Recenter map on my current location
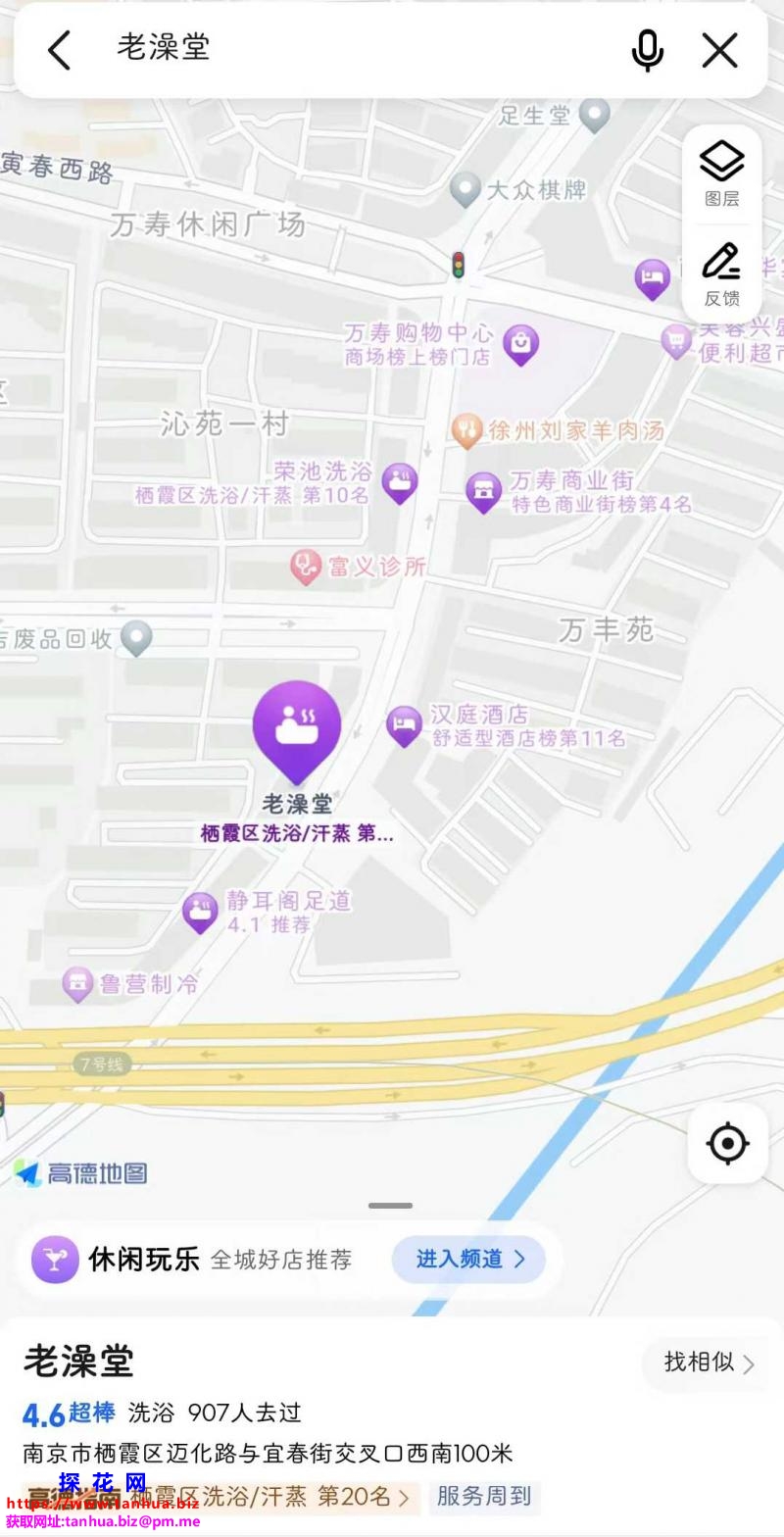 tap(727, 1143)
